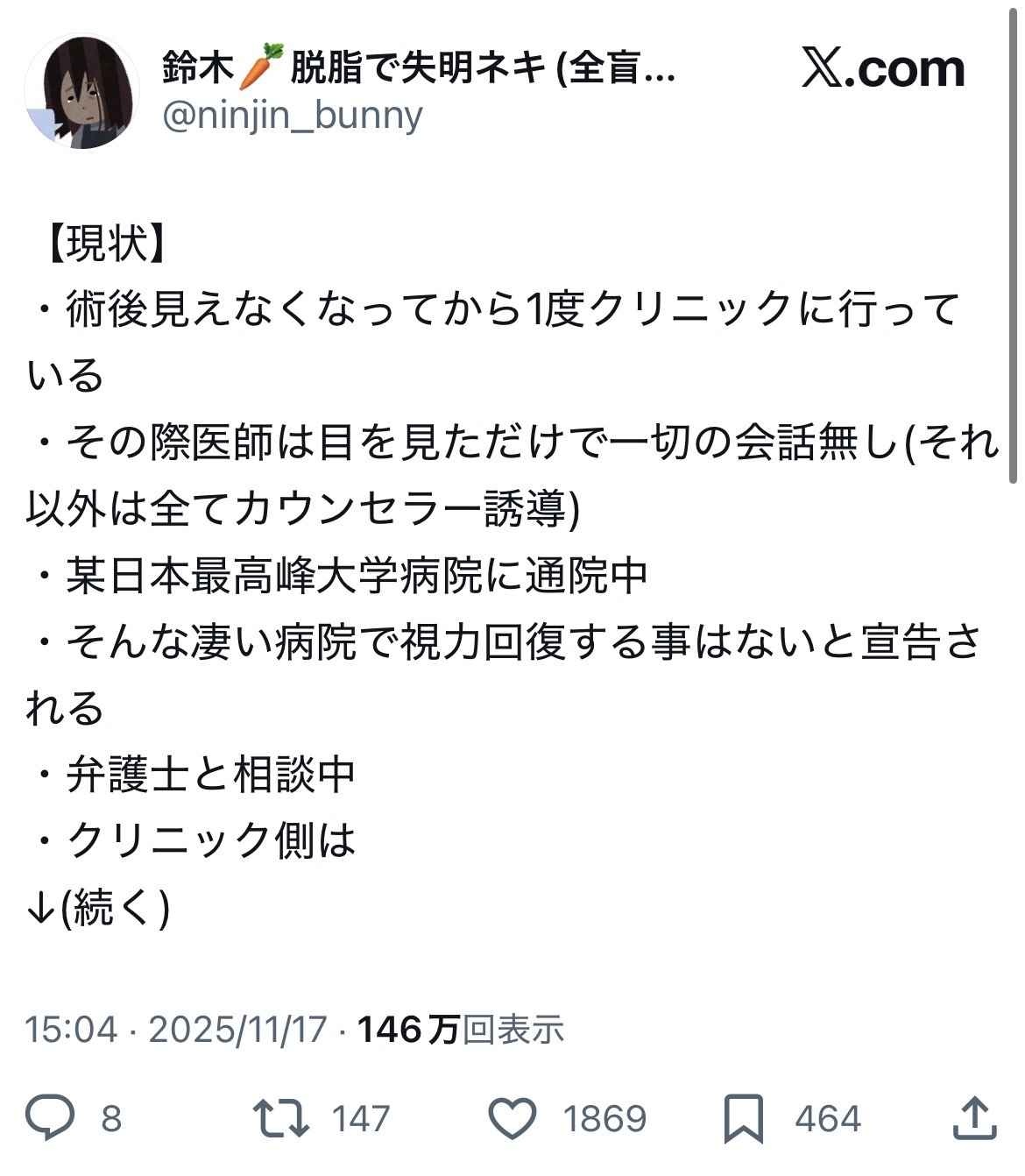Repost this tweet

click(280, 1118)
